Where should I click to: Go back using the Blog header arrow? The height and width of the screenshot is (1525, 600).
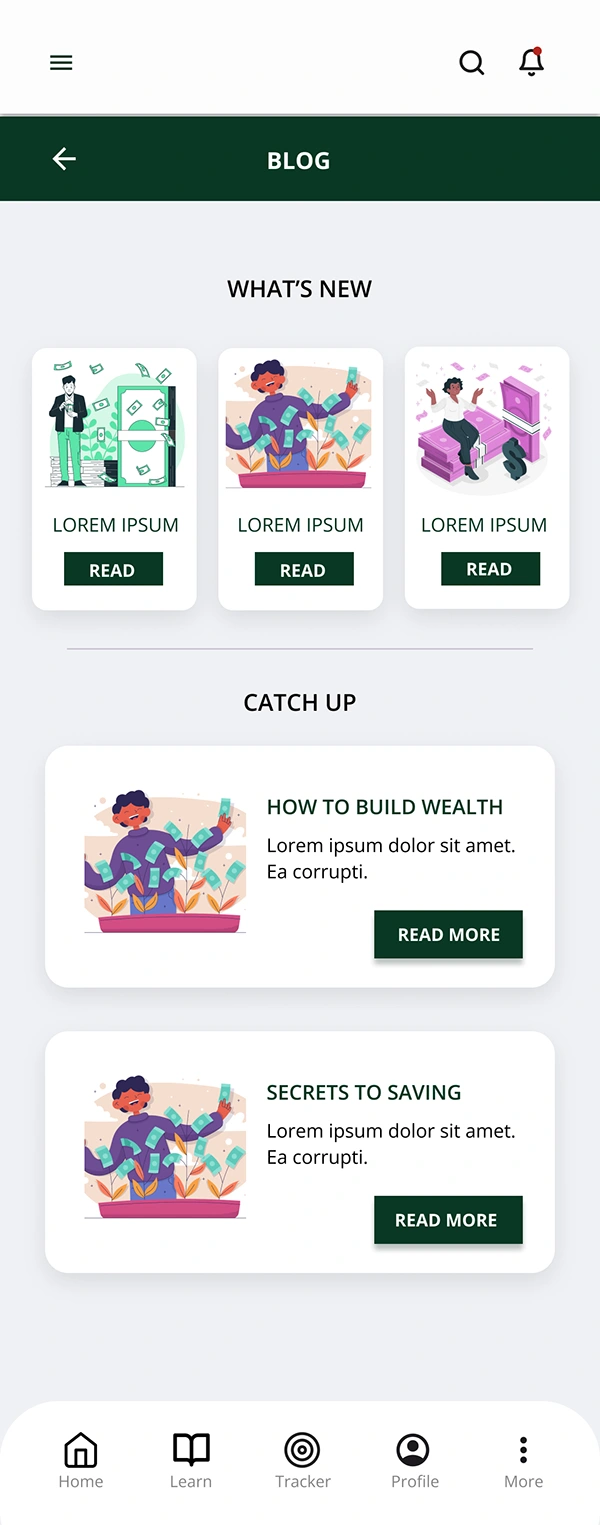[x=64, y=159]
